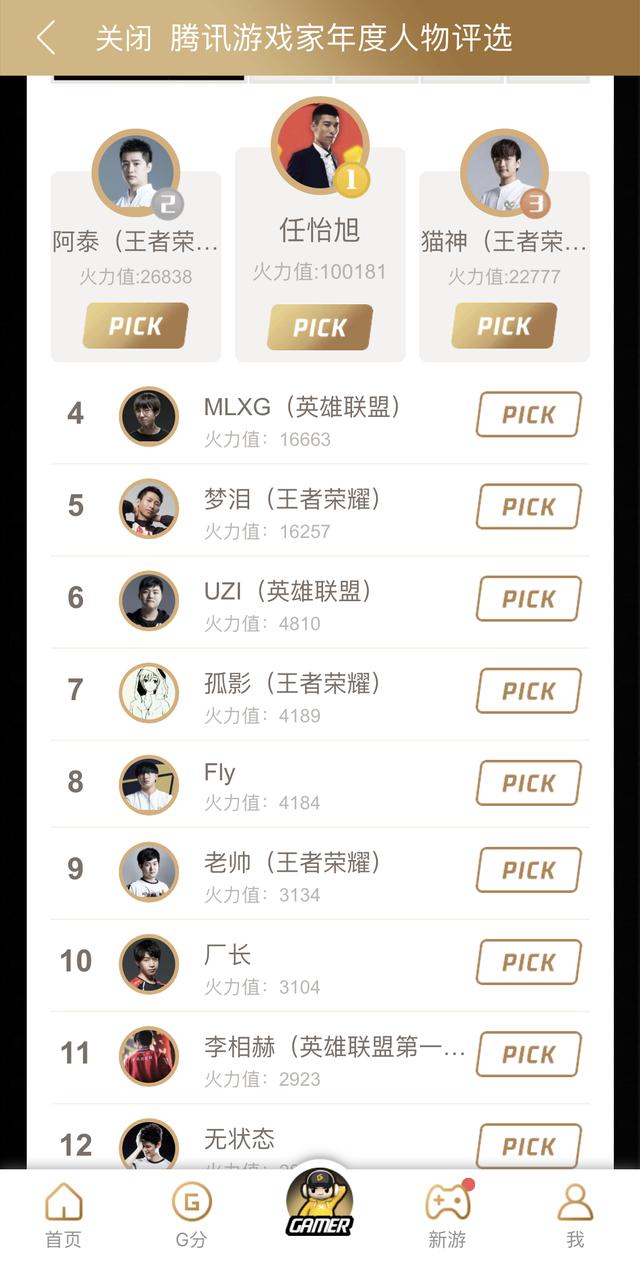Image resolution: width=640 pixels, height=1270 pixels.
Task: Tap 关闭 to close the page
Action: coord(124,38)
